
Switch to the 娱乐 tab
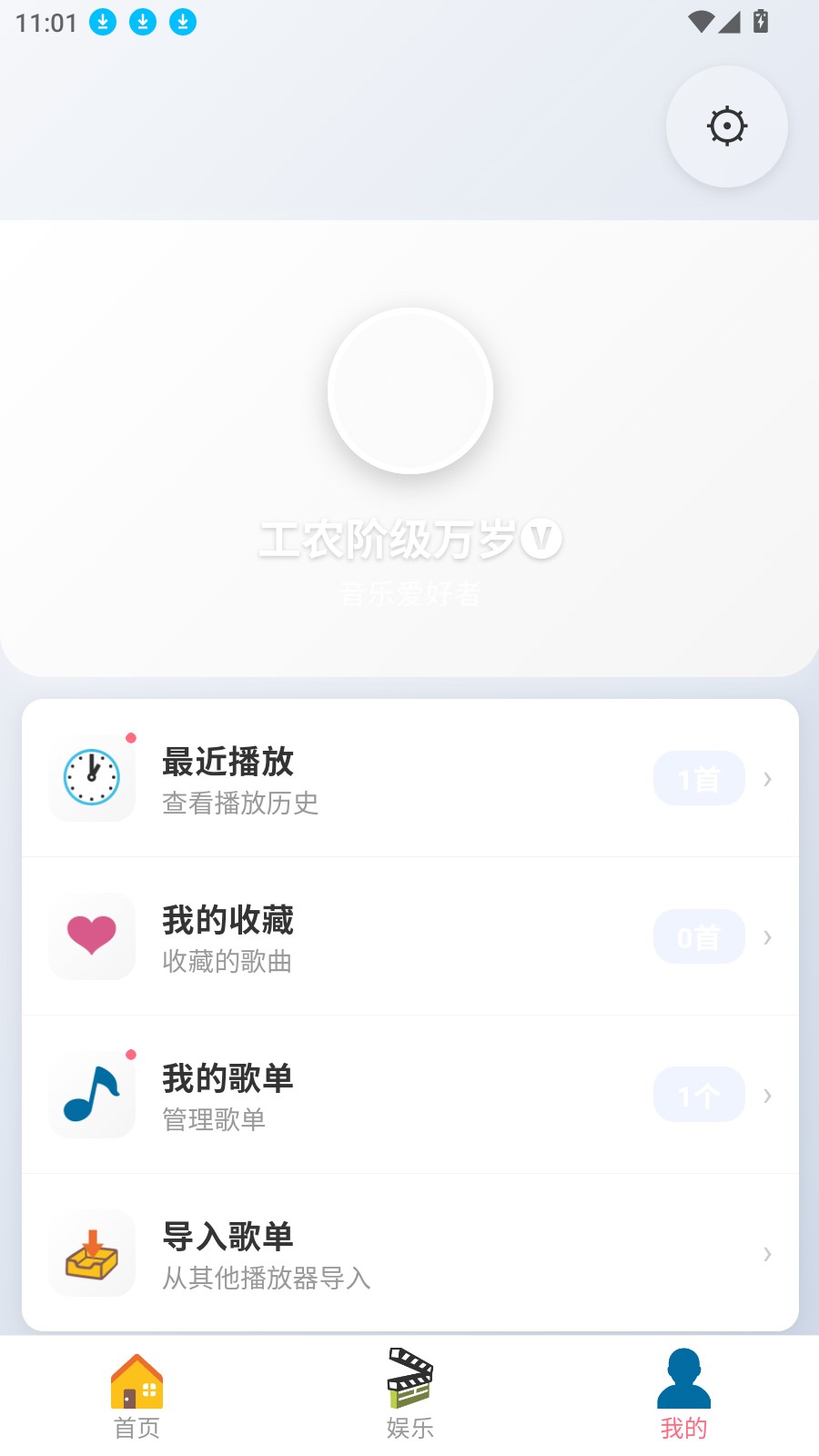[409, 1397]
